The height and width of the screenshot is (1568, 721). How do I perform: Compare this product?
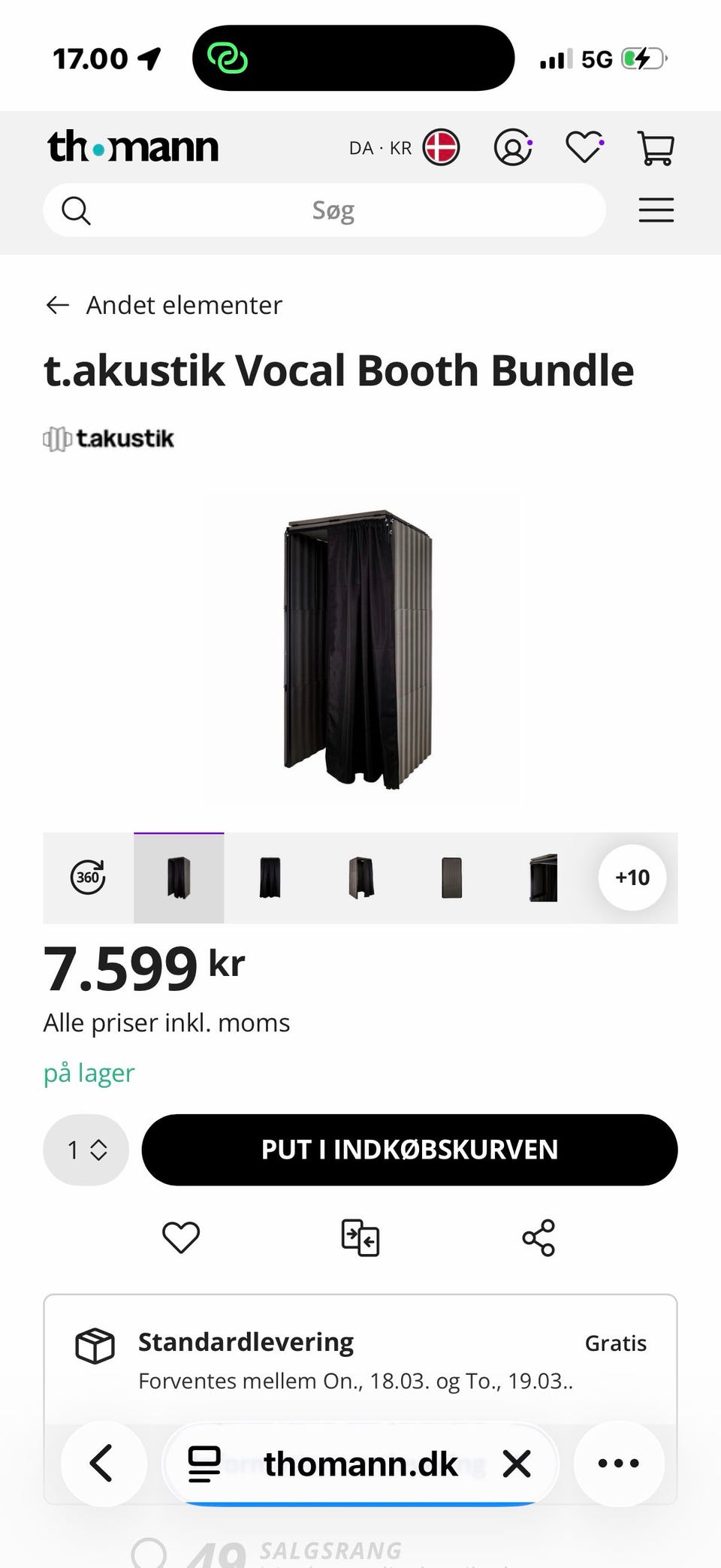[x=360, y=1237]
